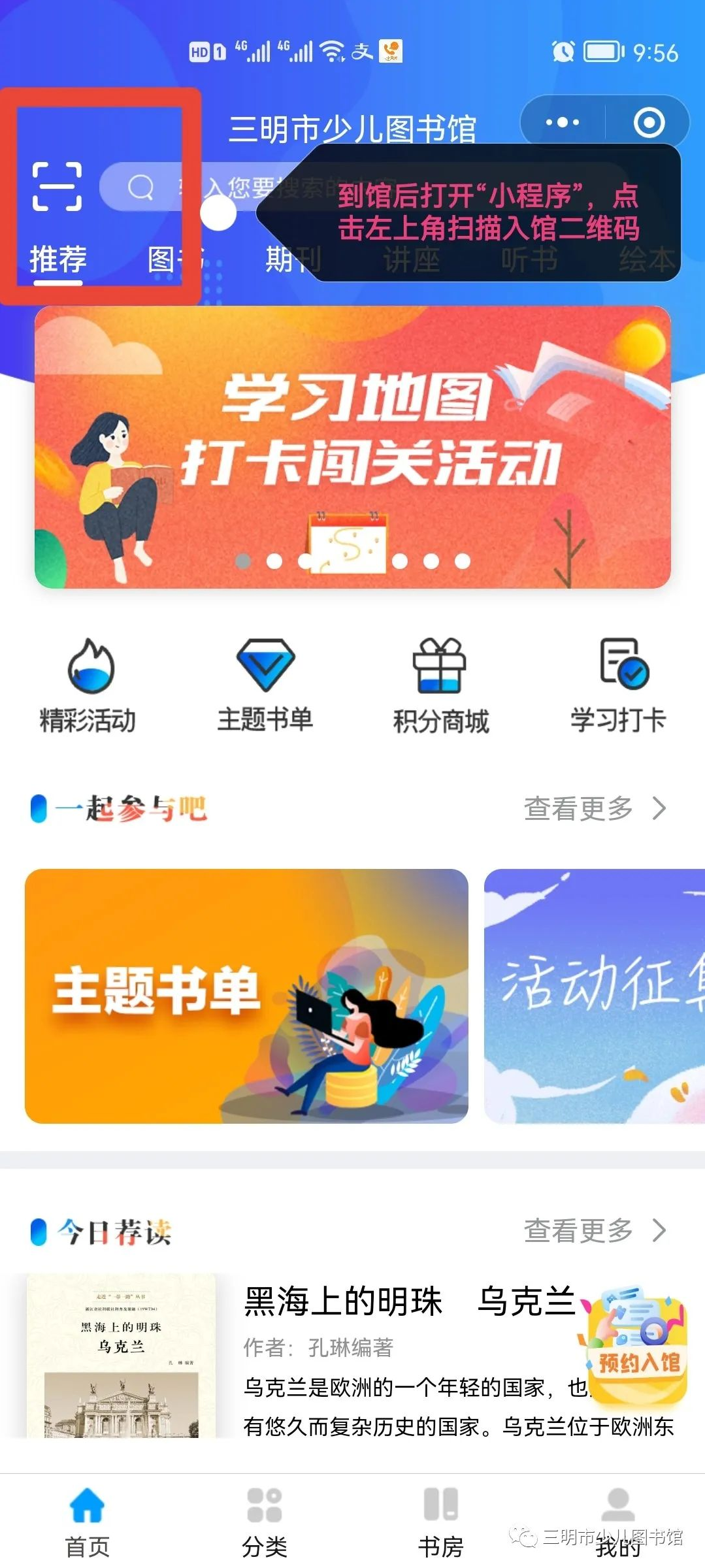View more in 一起参与吧 section
The height and width of the screenshot is (1568, 705).
594,808
